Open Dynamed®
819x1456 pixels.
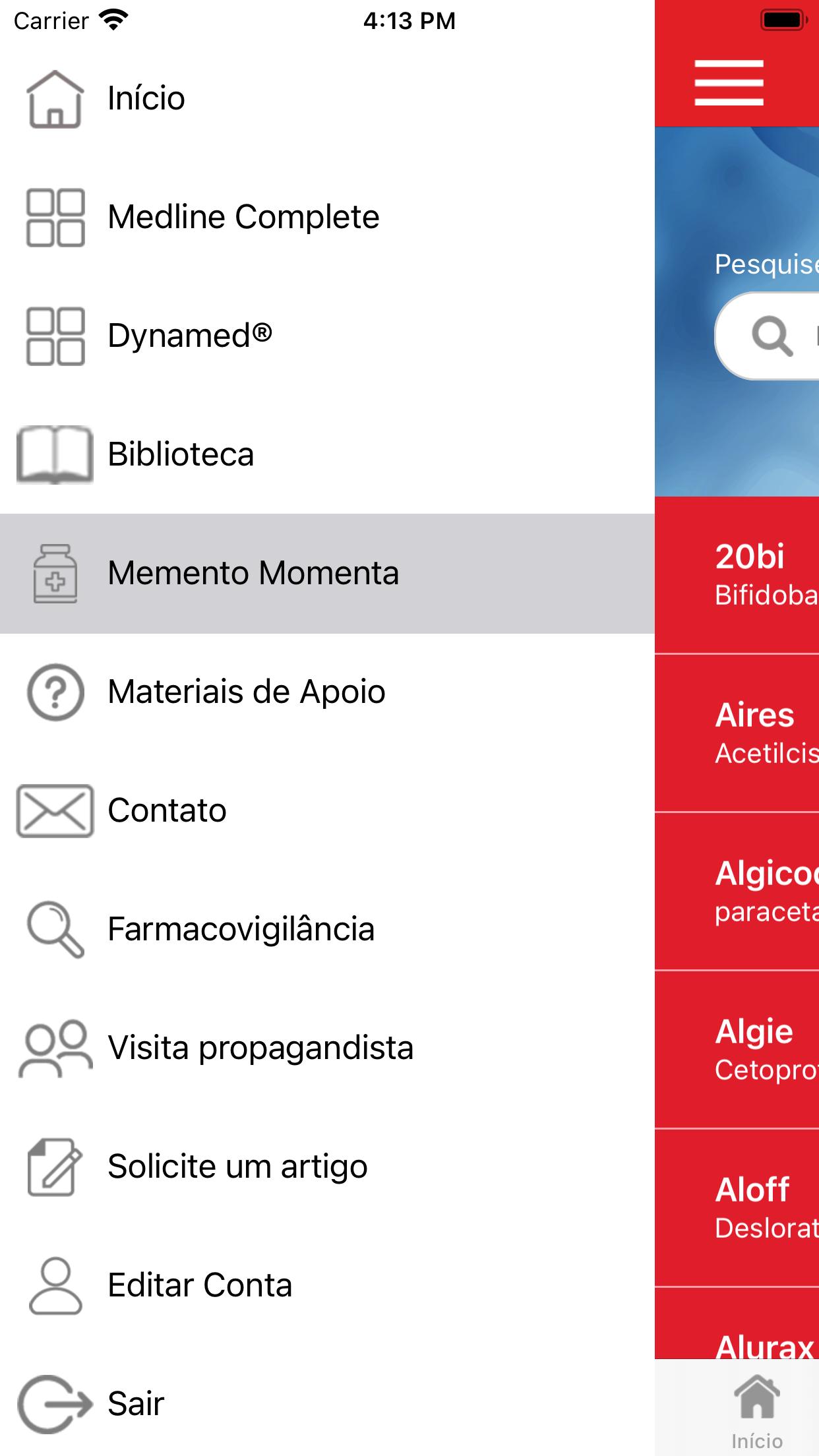tap(327, 336)
